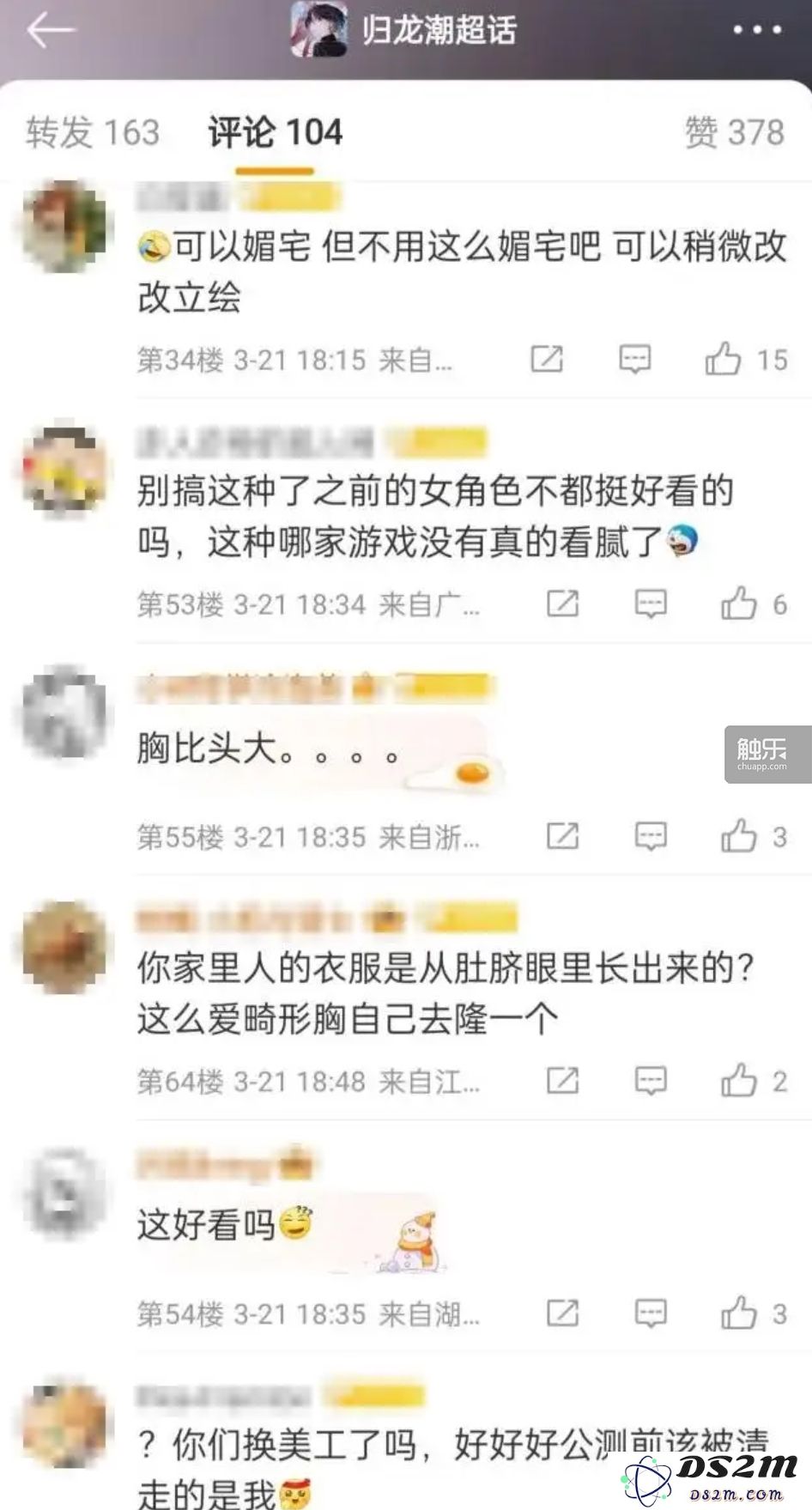The image size is (812, 1510).
Task: Forward the 第54楼 comment
Action: (x=562, y=1313)
